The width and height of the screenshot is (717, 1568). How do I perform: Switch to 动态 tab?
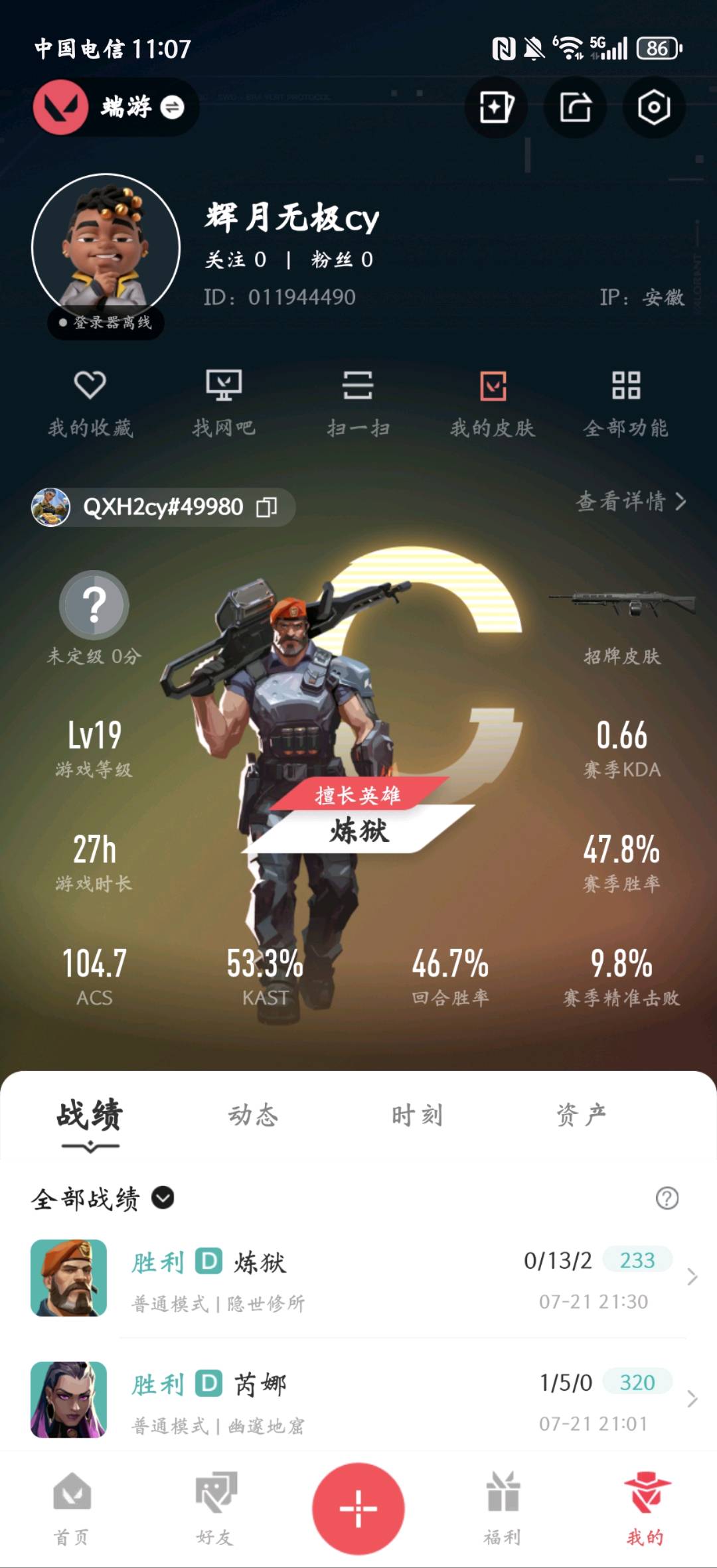tap(253, 1115)
